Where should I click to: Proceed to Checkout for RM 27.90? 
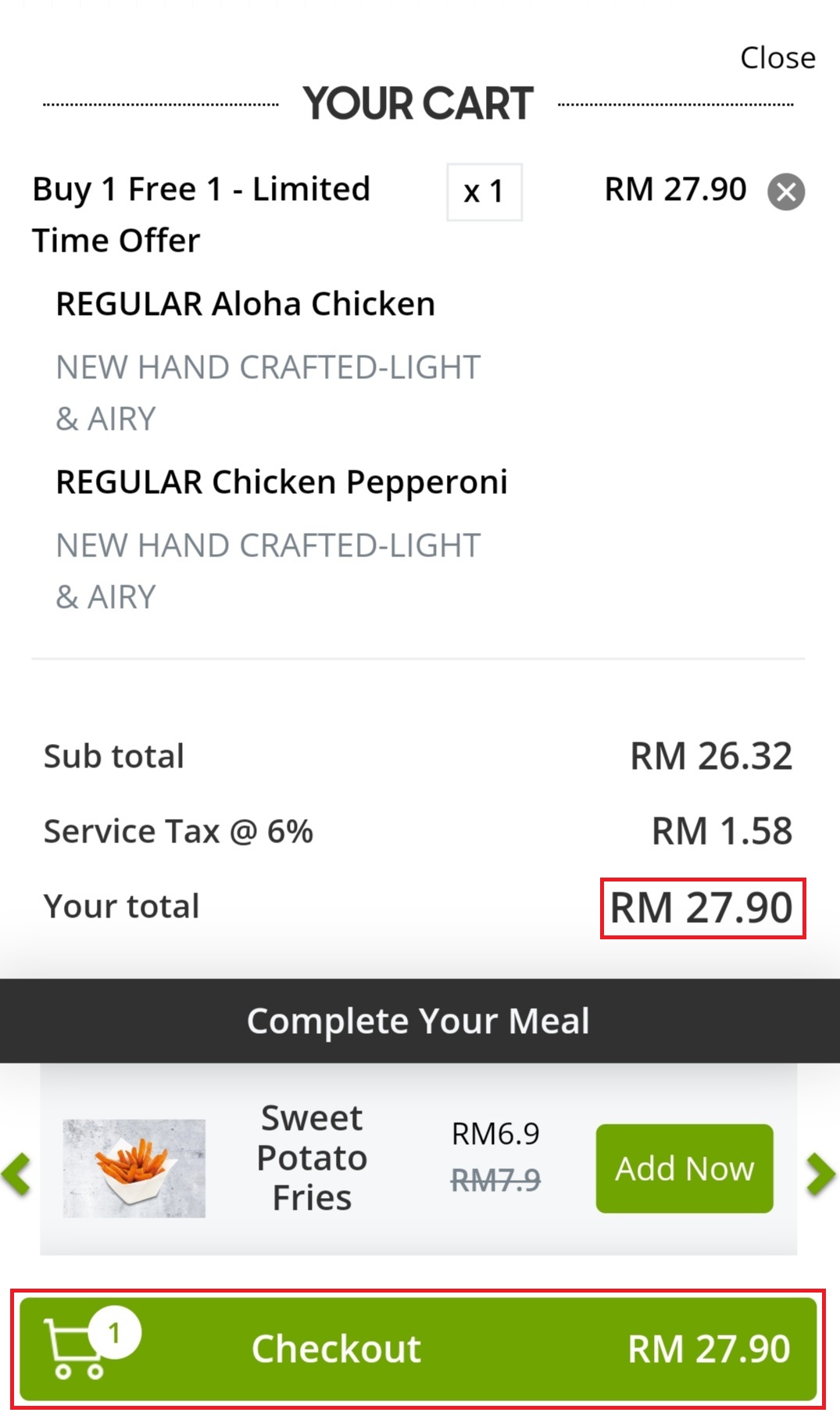pos(418,1348)
